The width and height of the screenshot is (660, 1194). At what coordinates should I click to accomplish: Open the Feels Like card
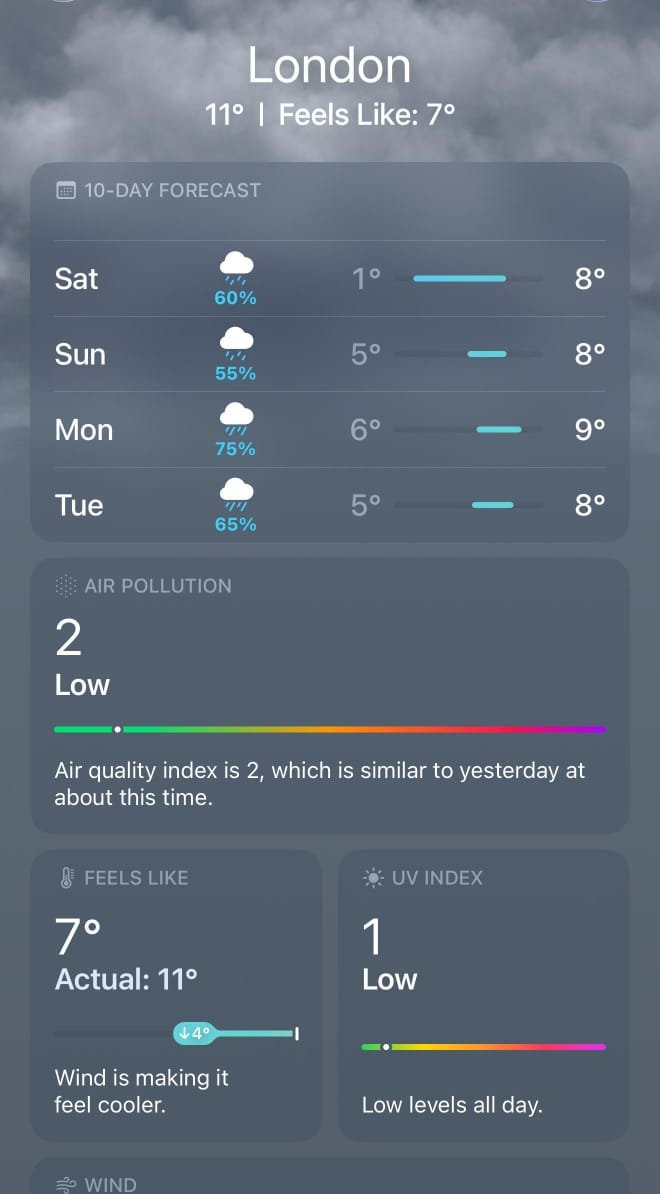click(x=176, y=995)
